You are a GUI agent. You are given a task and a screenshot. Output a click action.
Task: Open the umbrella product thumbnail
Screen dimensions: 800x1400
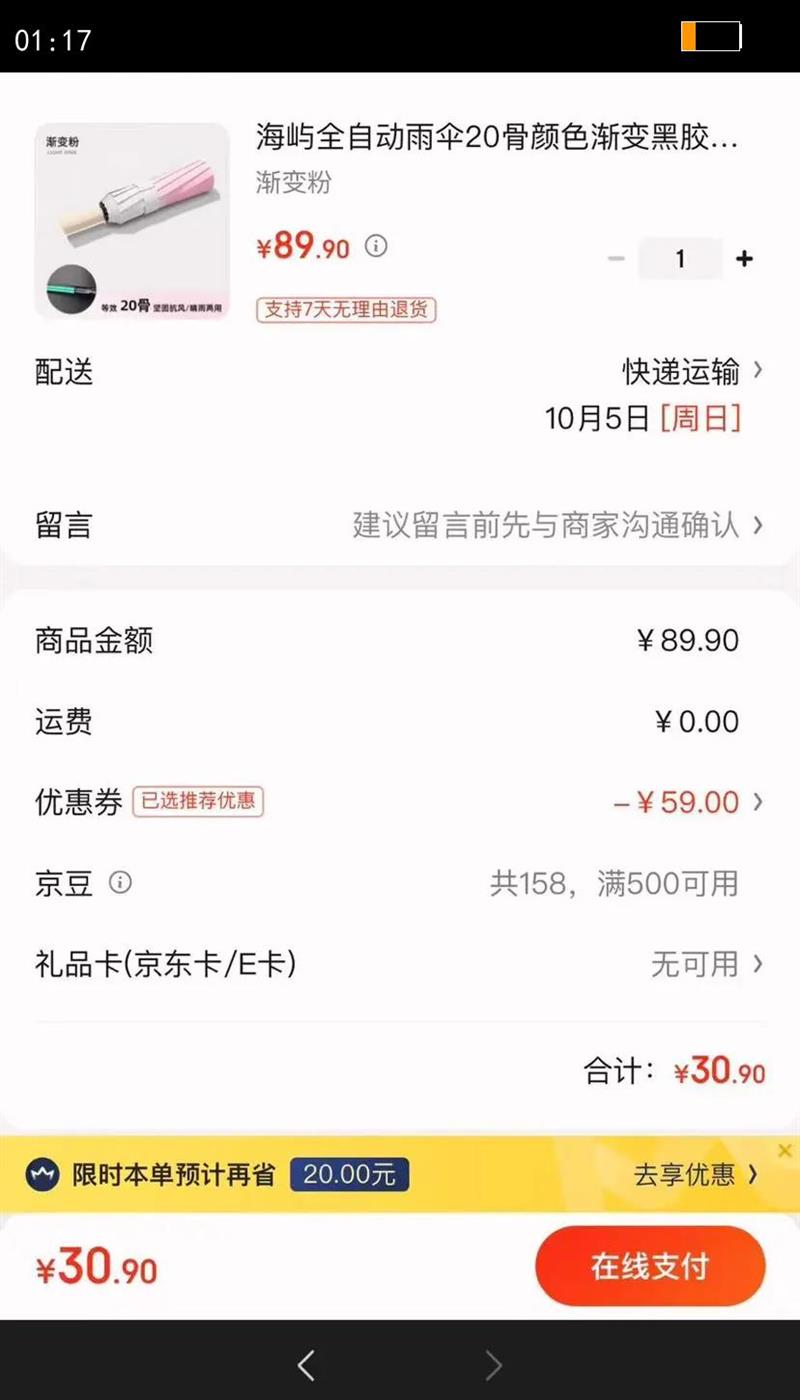[132, 221]
